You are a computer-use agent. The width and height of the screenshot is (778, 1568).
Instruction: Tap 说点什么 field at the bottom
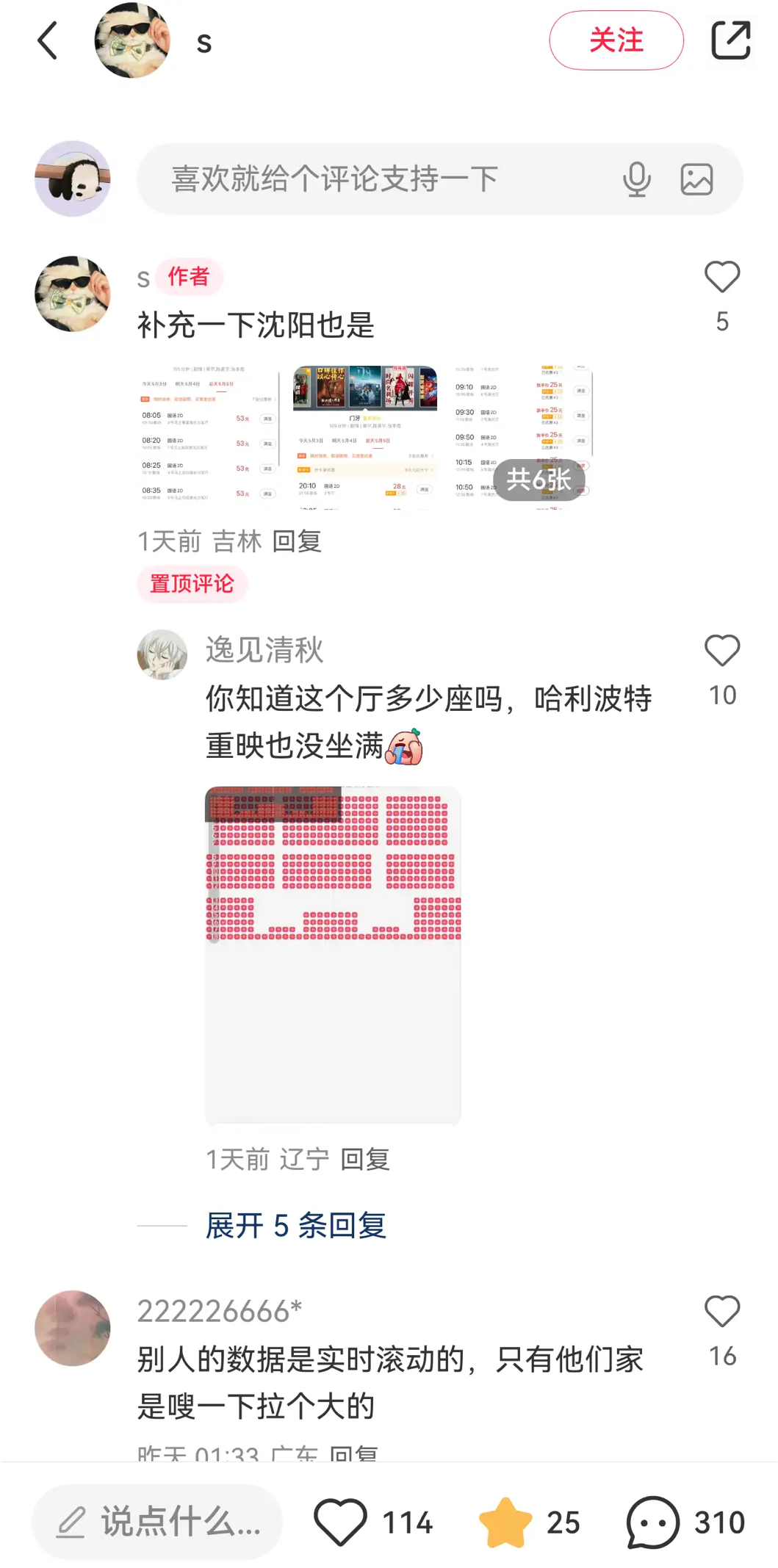[x=156, y=1522]
